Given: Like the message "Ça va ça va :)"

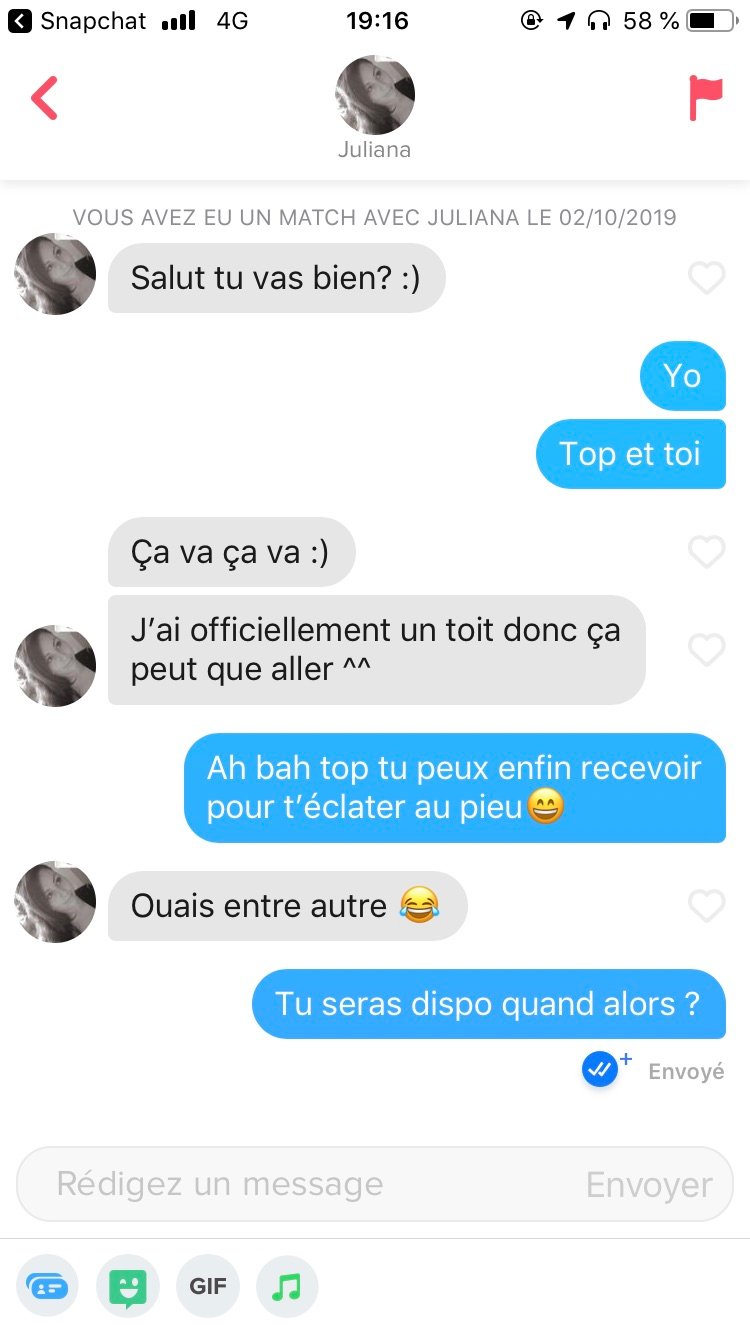Looking at the screenshot, I should (x=706, y=551).
